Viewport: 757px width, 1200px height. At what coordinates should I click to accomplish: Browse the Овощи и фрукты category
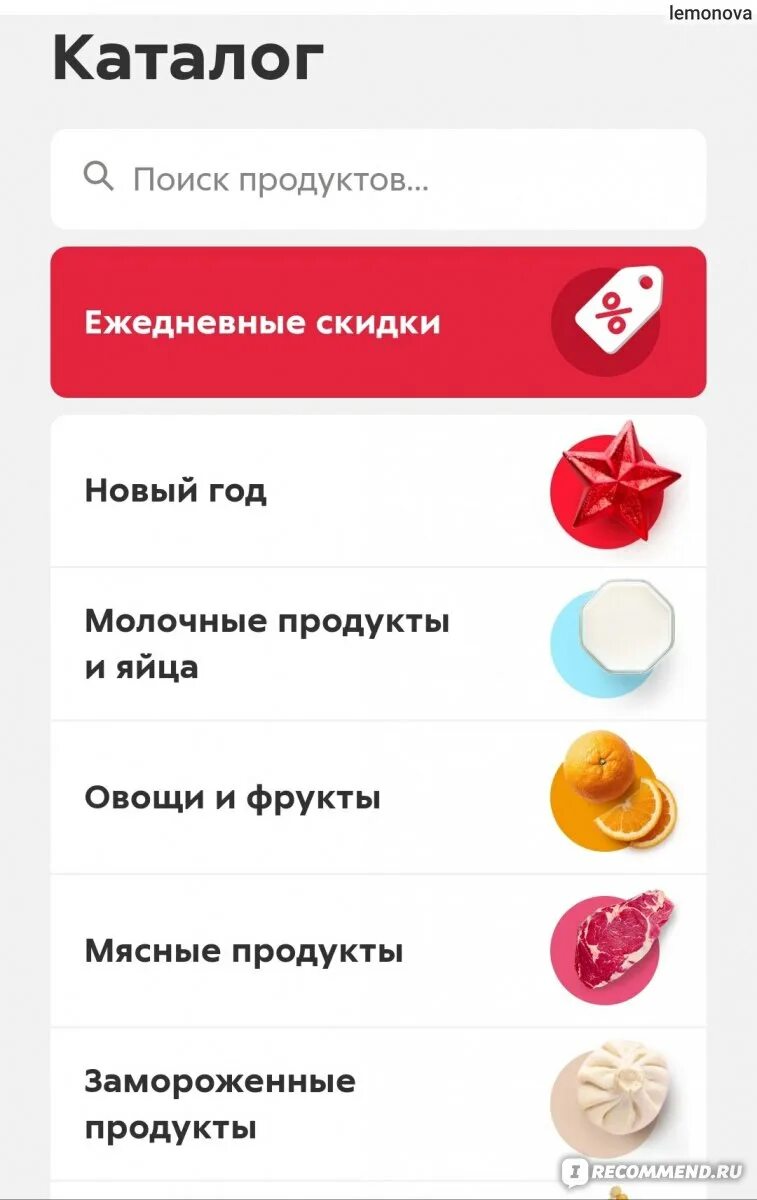pos(378,798)
